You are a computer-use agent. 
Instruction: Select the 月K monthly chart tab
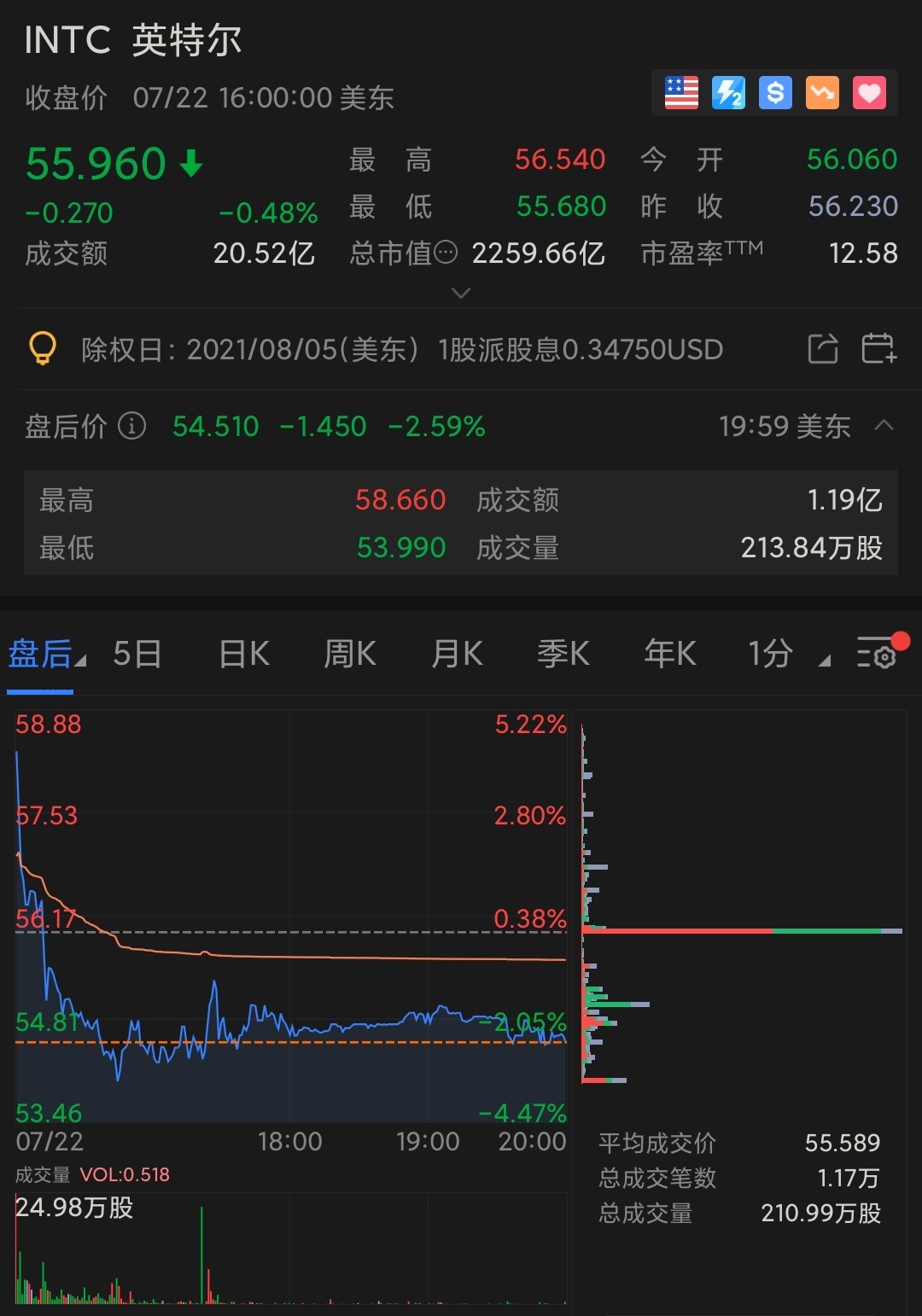tap(457, 655)
